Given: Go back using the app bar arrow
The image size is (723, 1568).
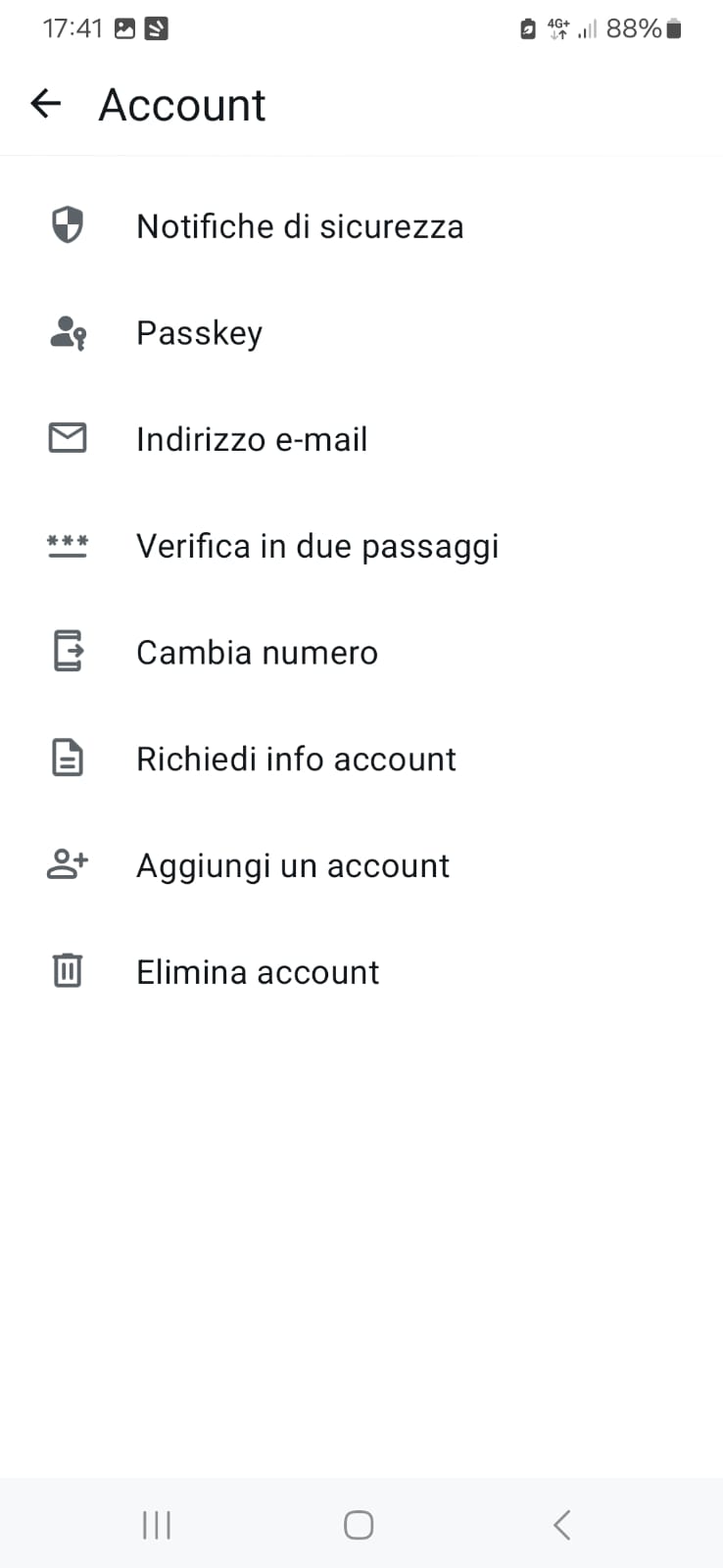Looking at the screenshot, I should pyautogui.click(x=46, y=104).
